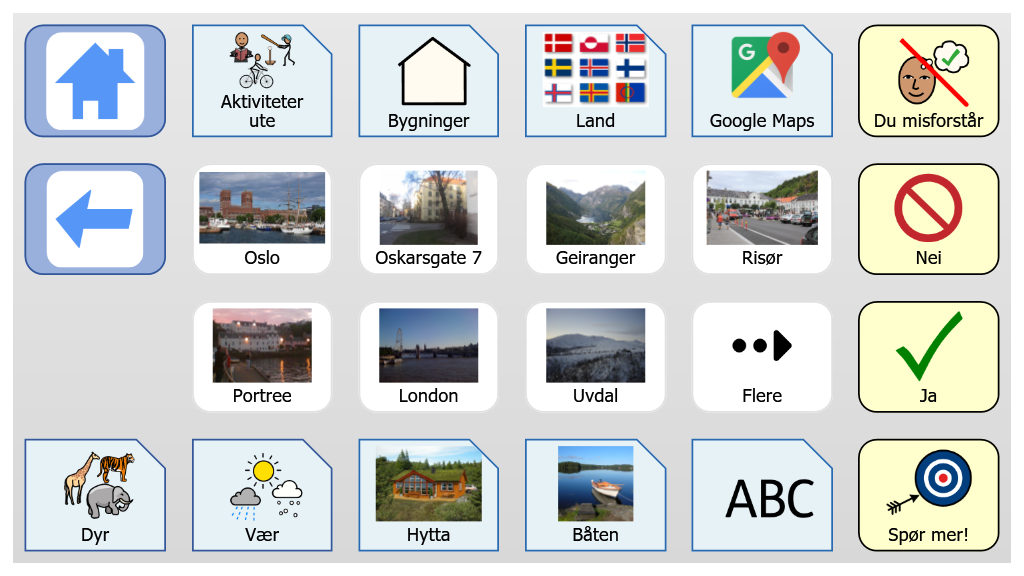Open Google Maps folder
The height and width of the screenshot is (576, 1024).
pos(761,81)
